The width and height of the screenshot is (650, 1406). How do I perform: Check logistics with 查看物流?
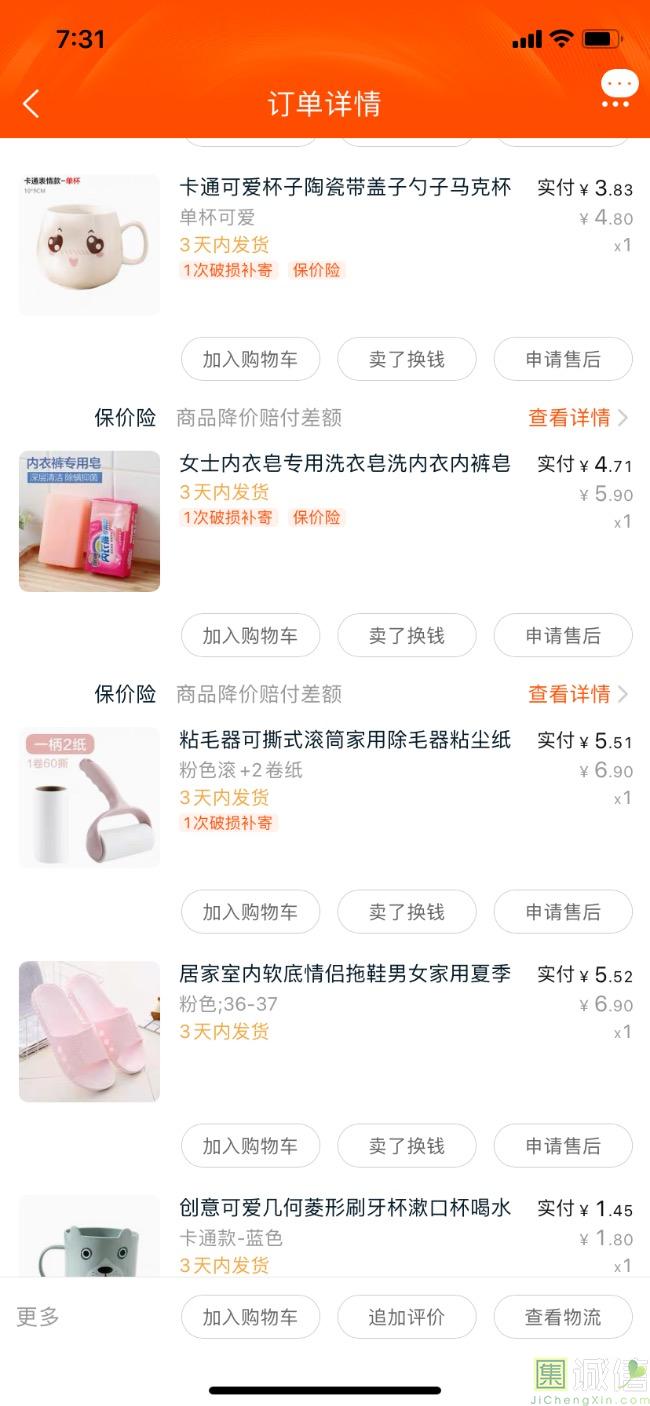tap(563, 1317)
